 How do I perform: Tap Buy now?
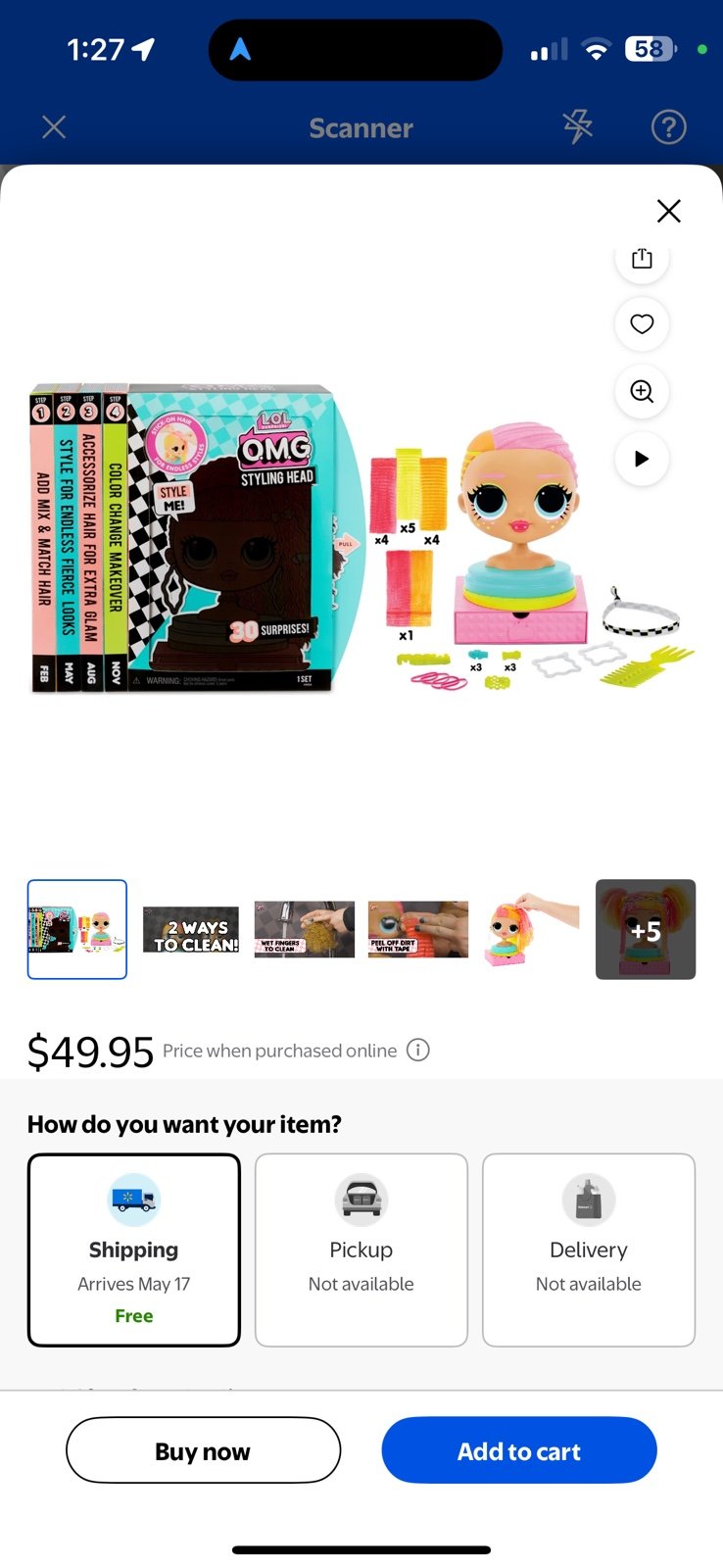point(203,1450)
